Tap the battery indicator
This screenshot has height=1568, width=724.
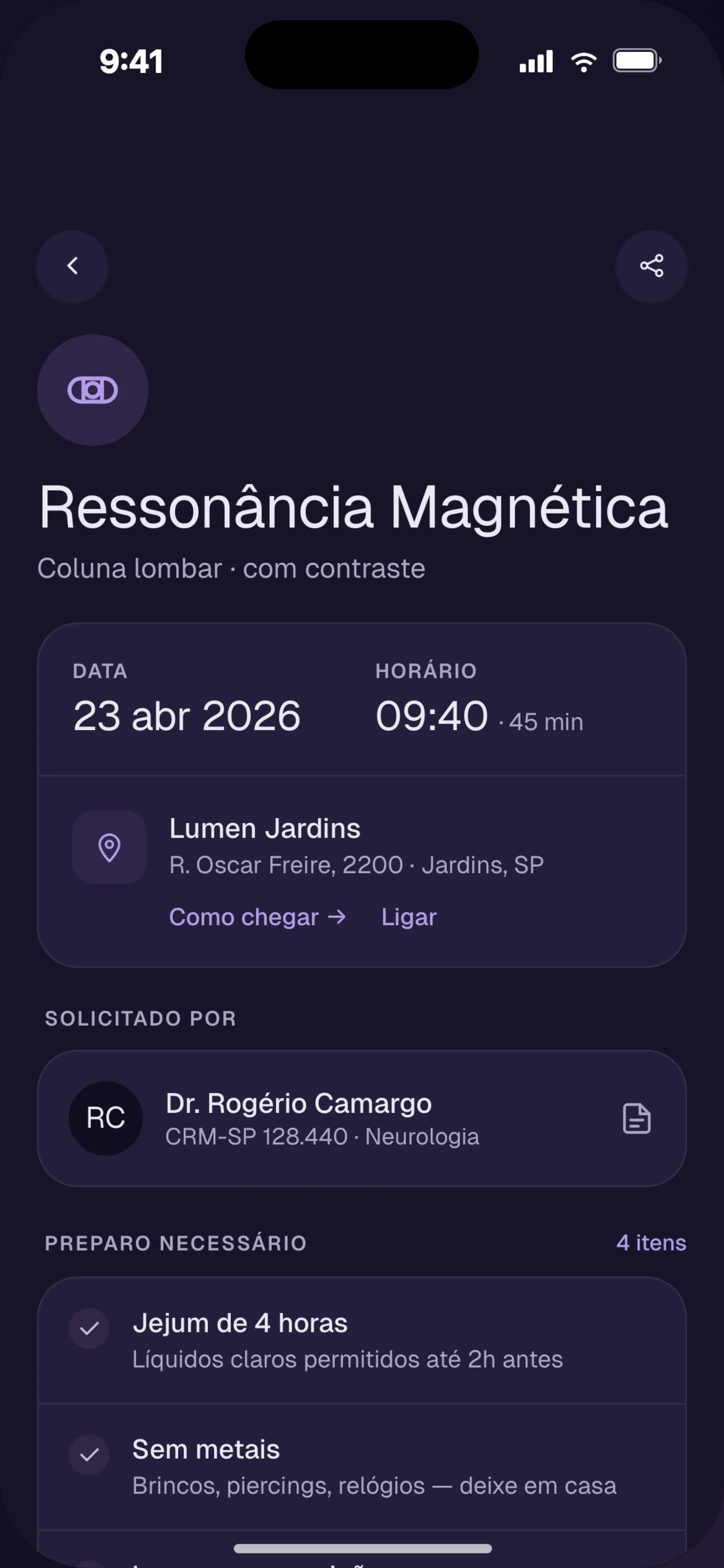634,59
